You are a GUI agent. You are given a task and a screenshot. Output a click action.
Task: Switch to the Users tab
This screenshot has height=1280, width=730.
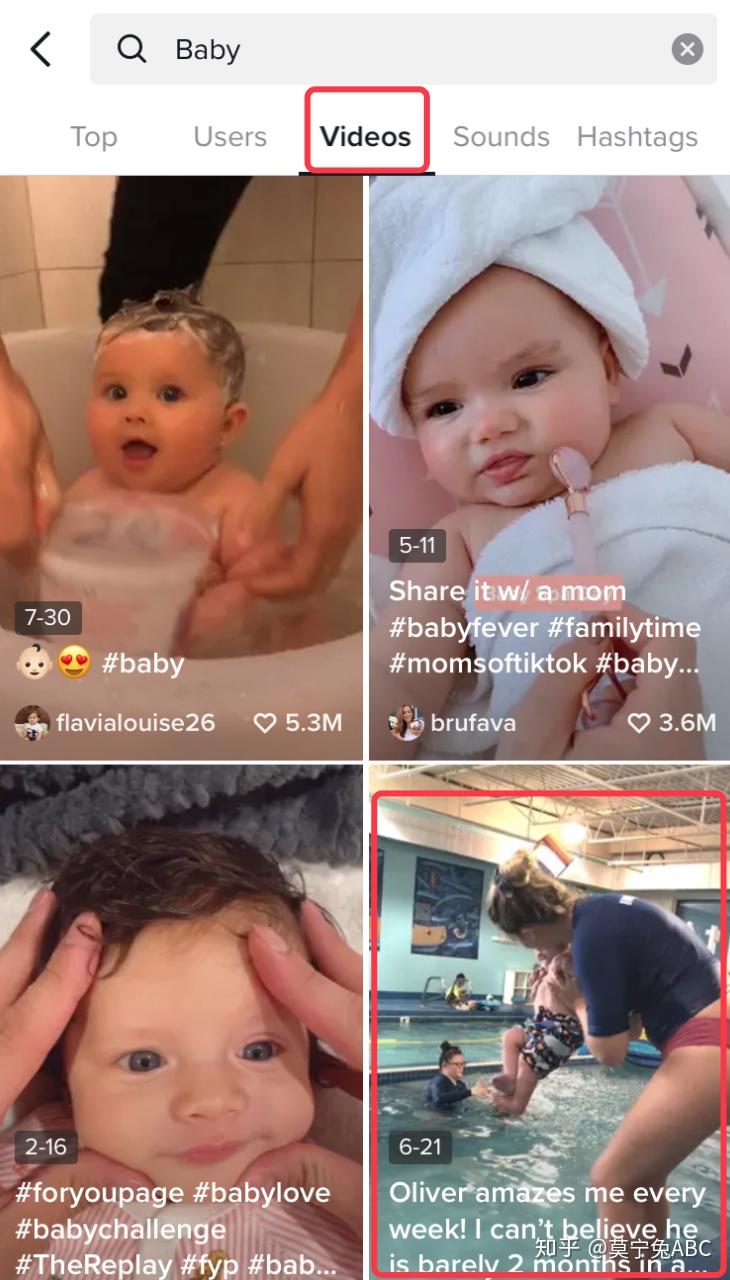pyautogui.click(x=230, y=137)
